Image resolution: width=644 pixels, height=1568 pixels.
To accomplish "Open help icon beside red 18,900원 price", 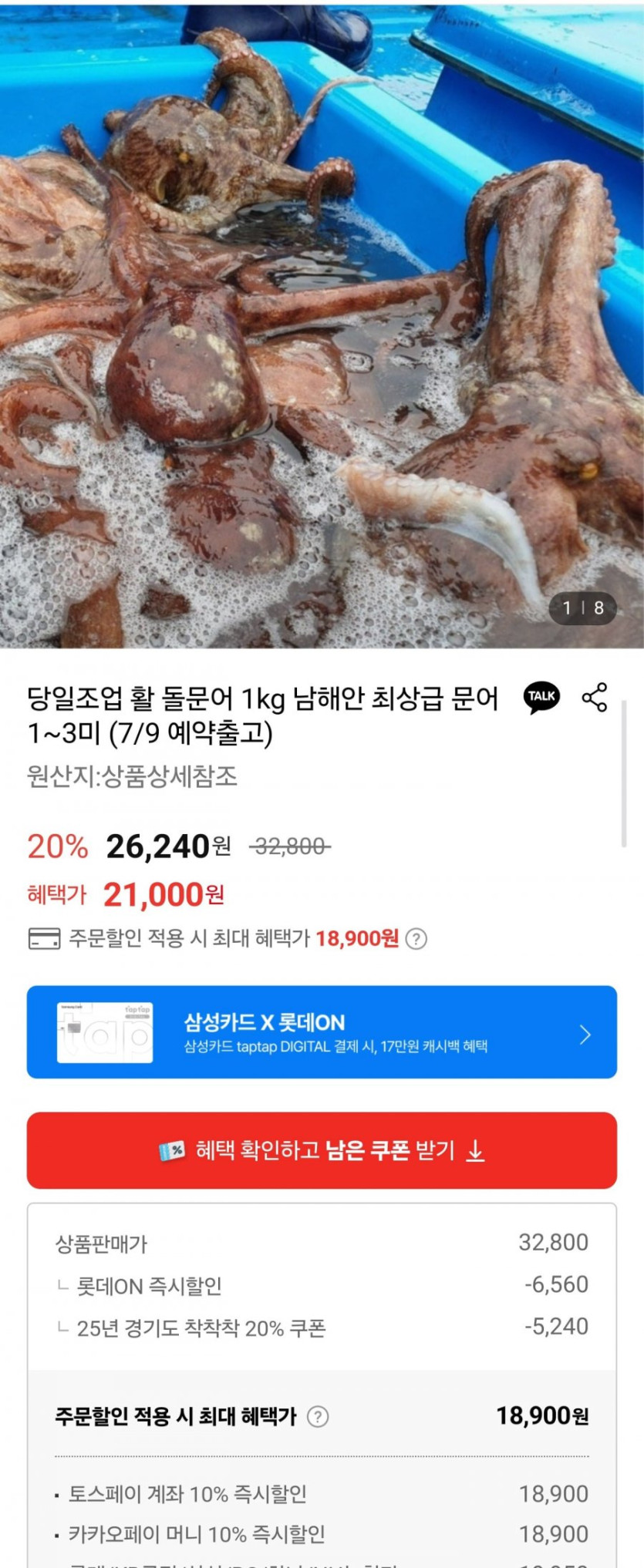I will [416, 939].
